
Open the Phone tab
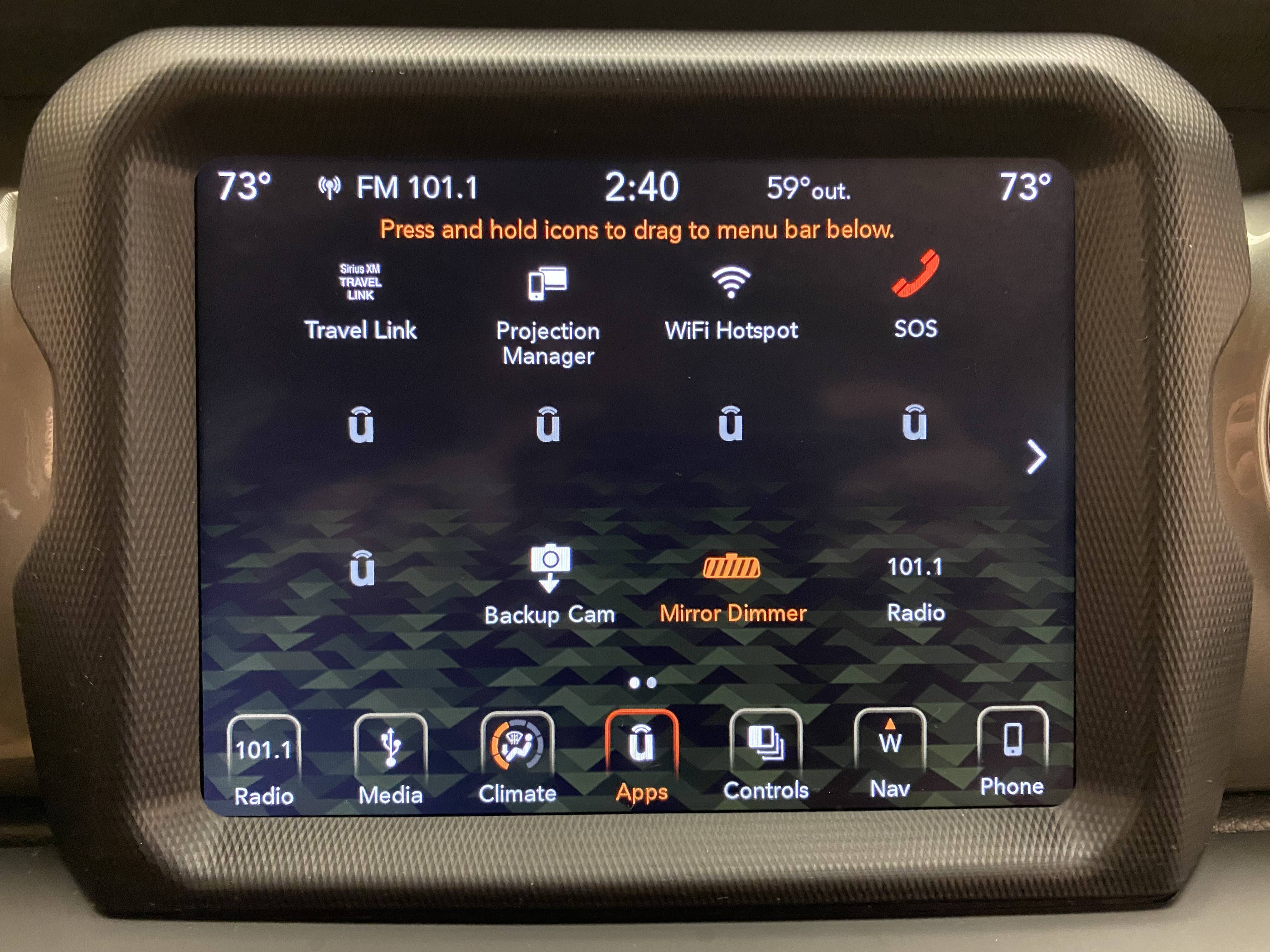1012,752
